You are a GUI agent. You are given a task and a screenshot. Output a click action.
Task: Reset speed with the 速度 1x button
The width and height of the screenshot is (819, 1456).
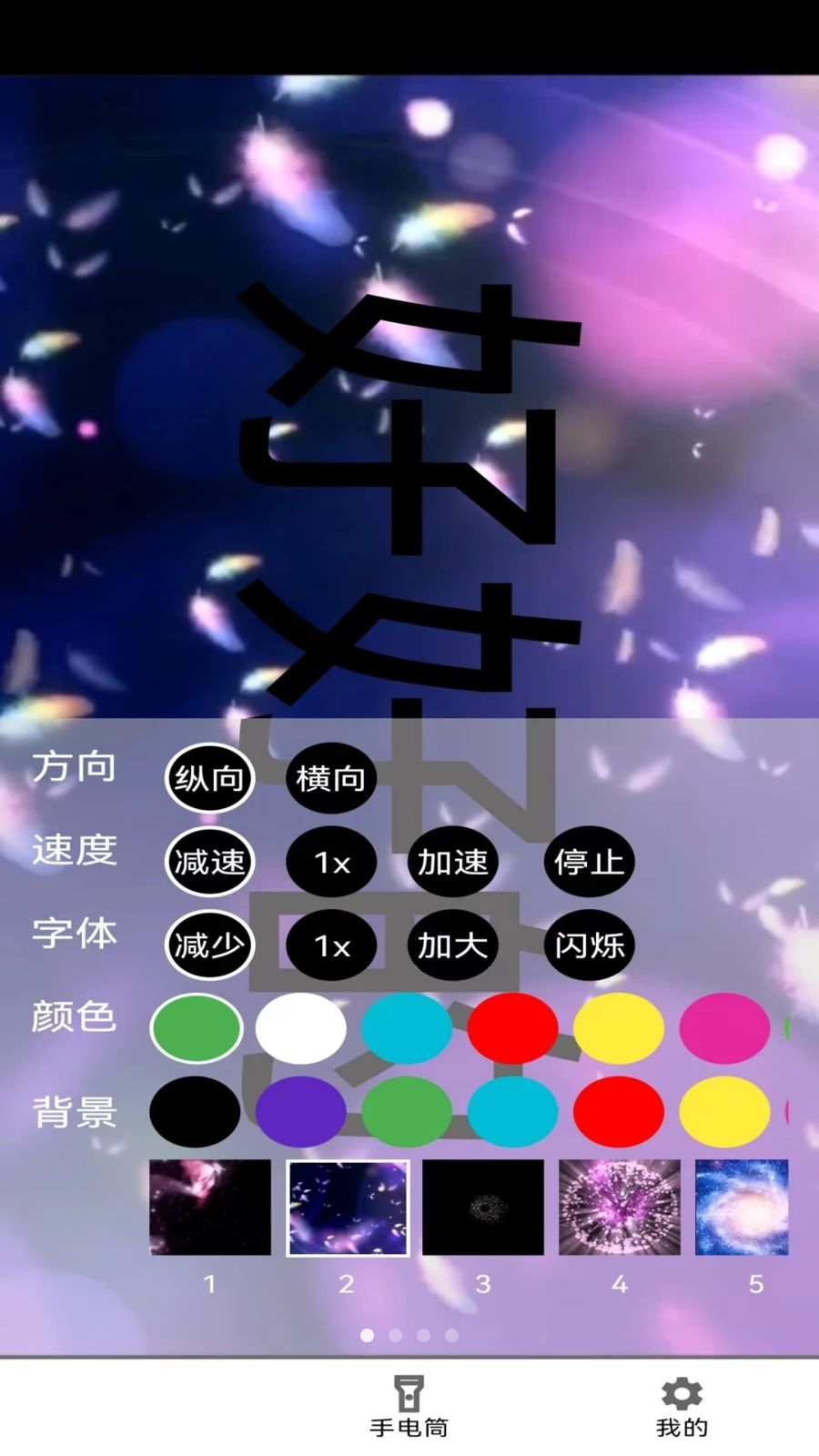pos(331,862)
